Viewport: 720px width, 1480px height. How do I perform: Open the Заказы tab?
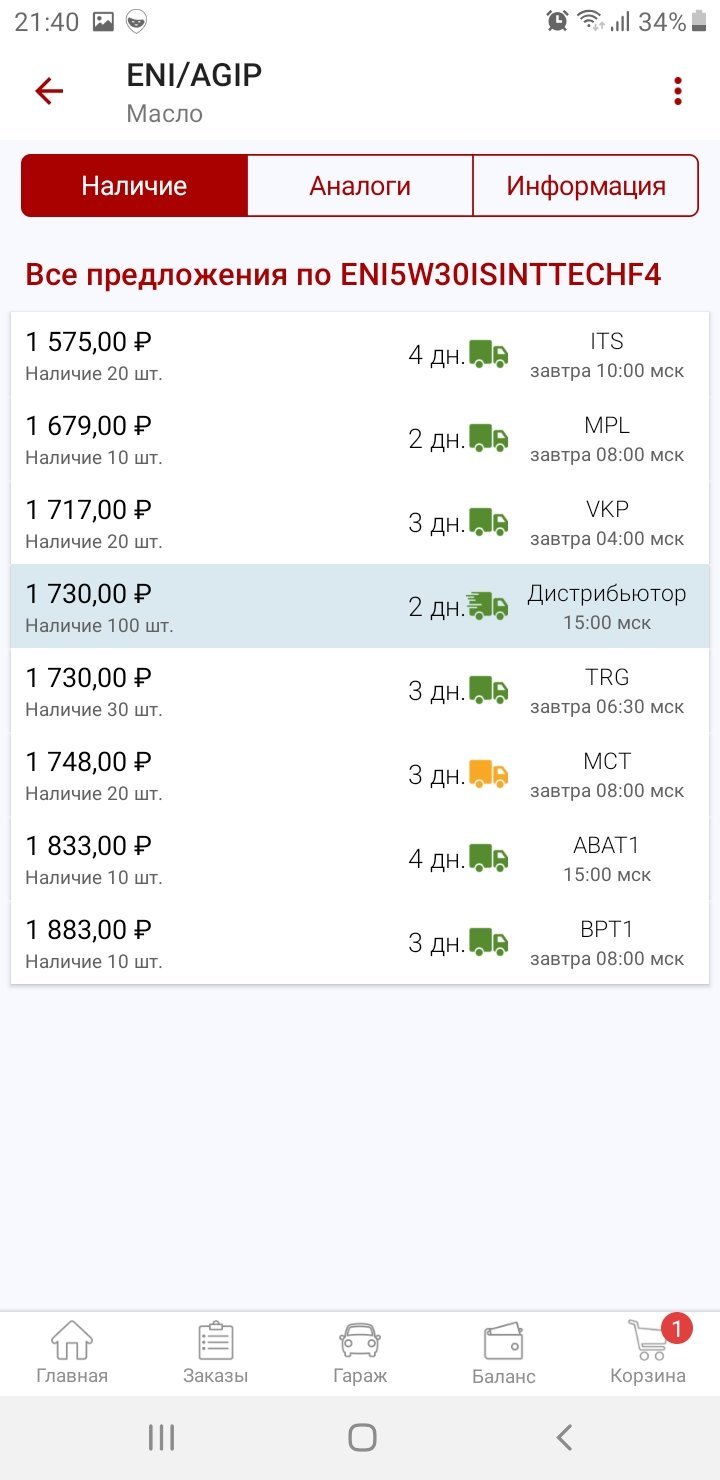pyautogui.click(x=216, y=1353)
